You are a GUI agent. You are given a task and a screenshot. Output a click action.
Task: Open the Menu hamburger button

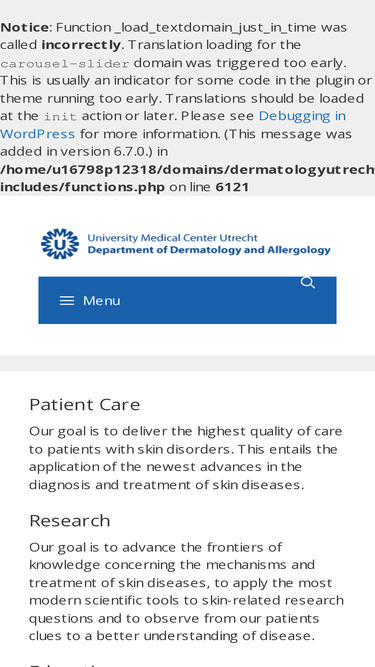[90, 300]
